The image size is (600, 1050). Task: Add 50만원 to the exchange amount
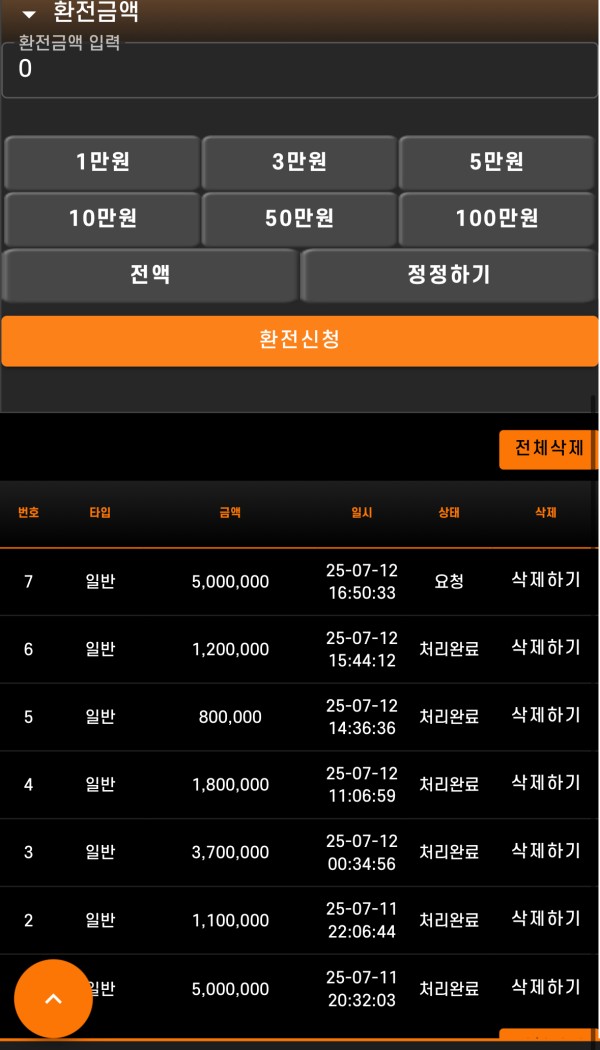[300, 218]
